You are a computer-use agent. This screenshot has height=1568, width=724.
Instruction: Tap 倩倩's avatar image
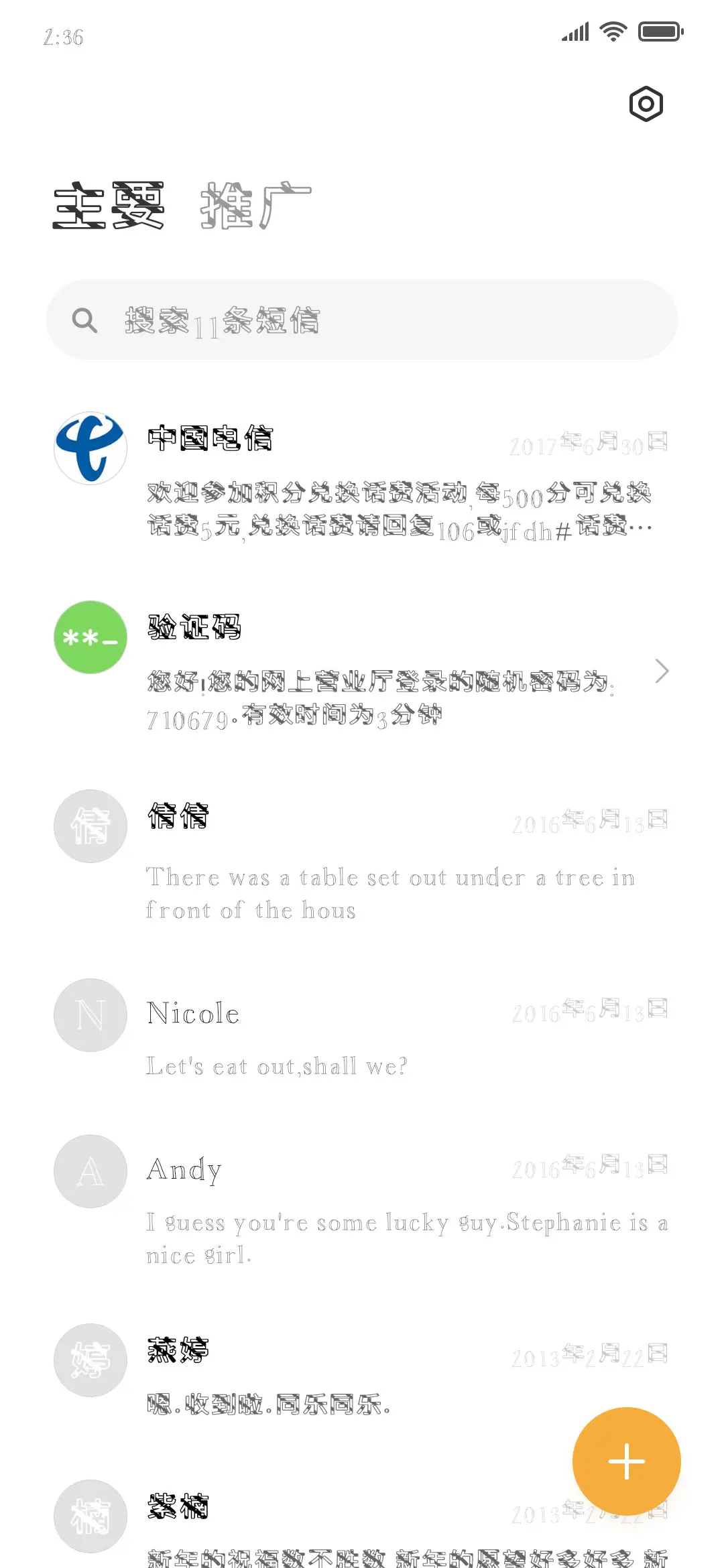[x=90, y=826]
